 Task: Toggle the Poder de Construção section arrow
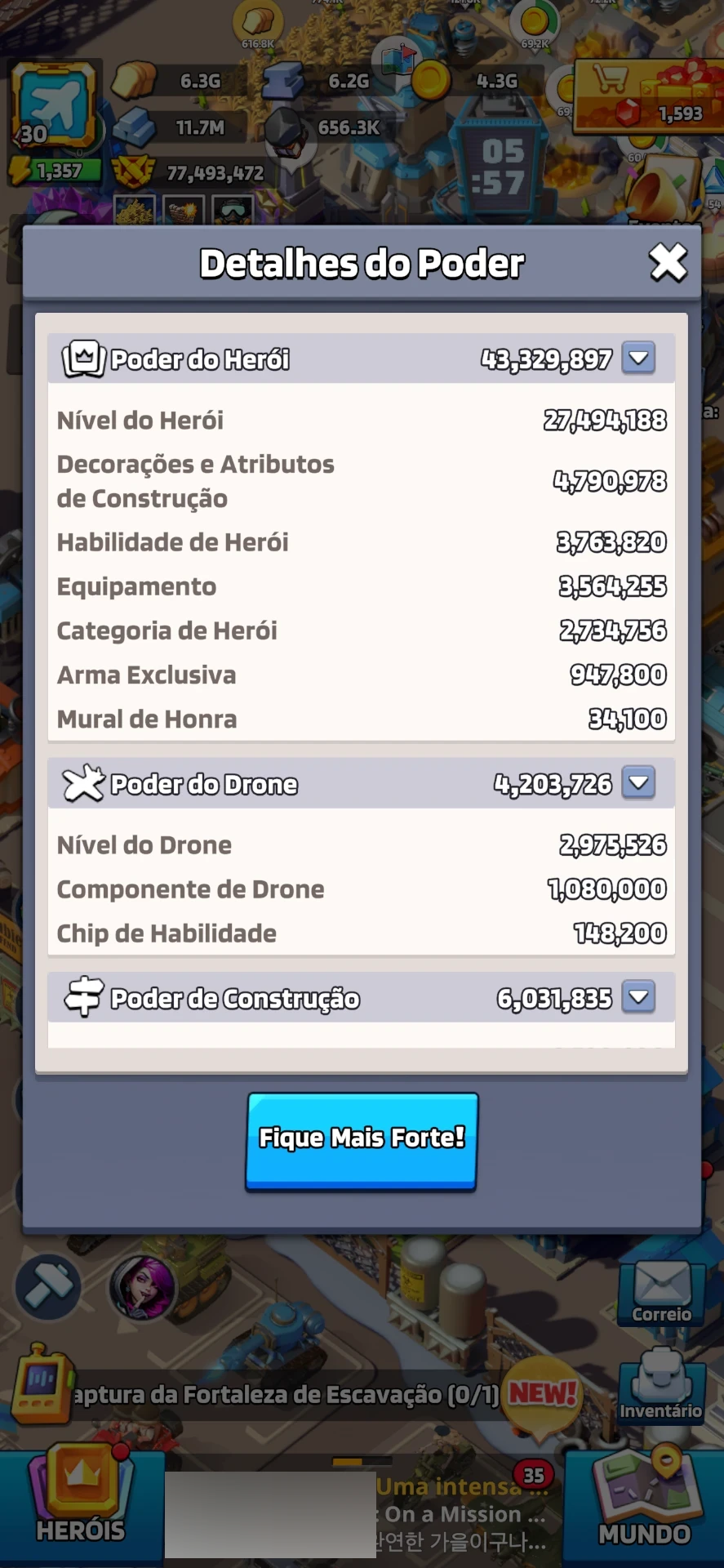coord(638,996)
